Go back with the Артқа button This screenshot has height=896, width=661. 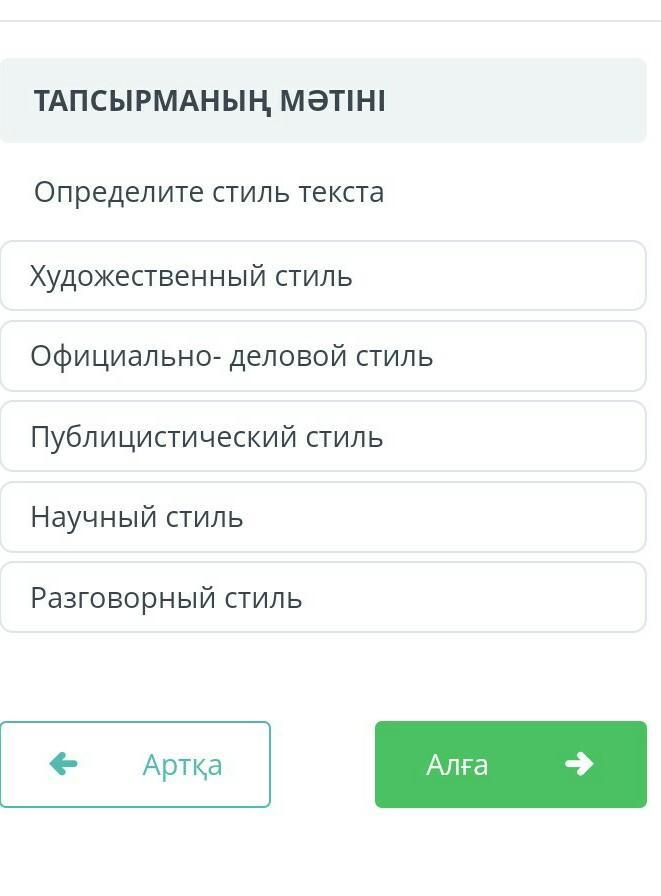pyautogui.click(x=135, y=764)
